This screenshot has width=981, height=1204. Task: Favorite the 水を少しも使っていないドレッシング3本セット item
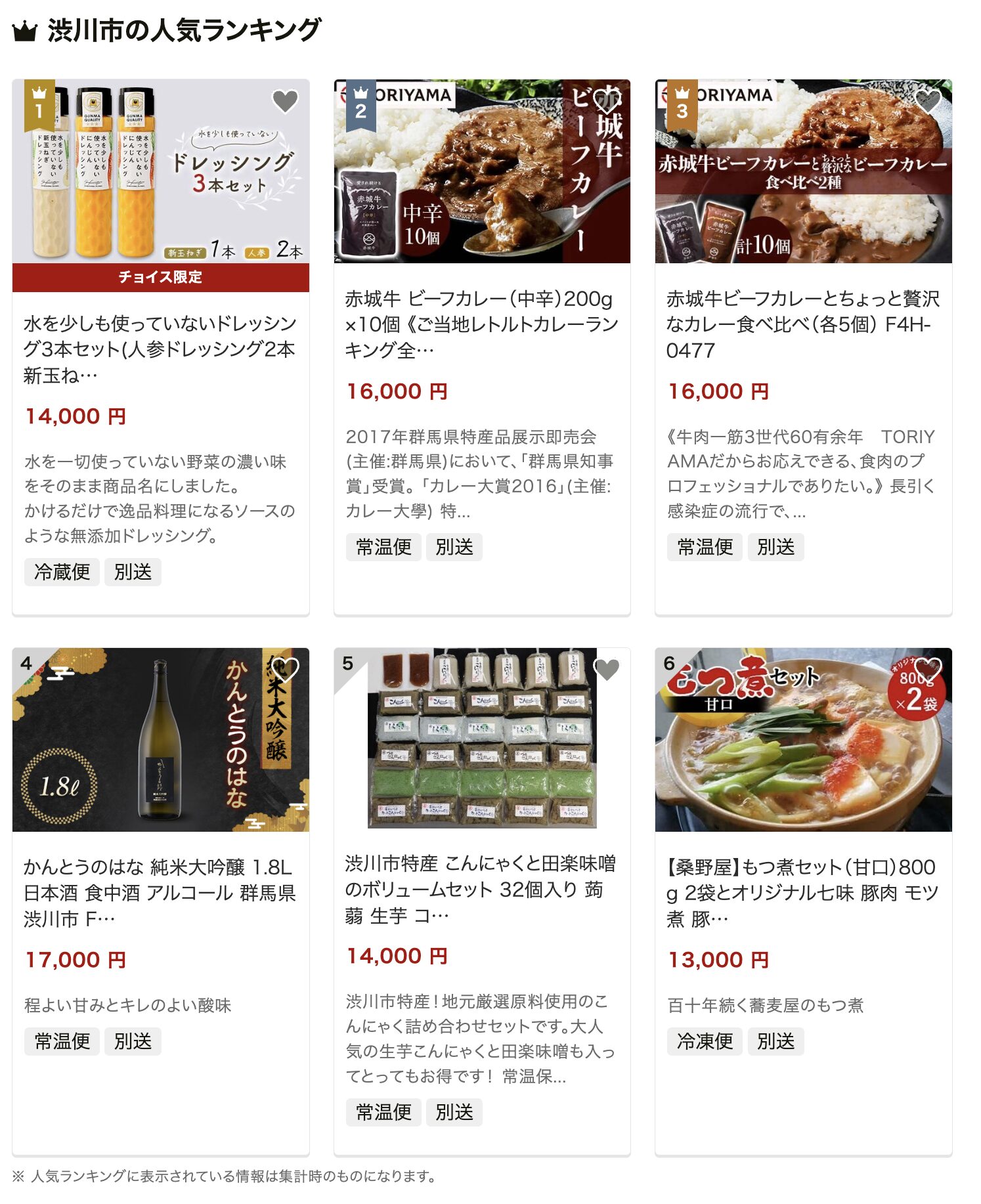(x=285, y=101)
